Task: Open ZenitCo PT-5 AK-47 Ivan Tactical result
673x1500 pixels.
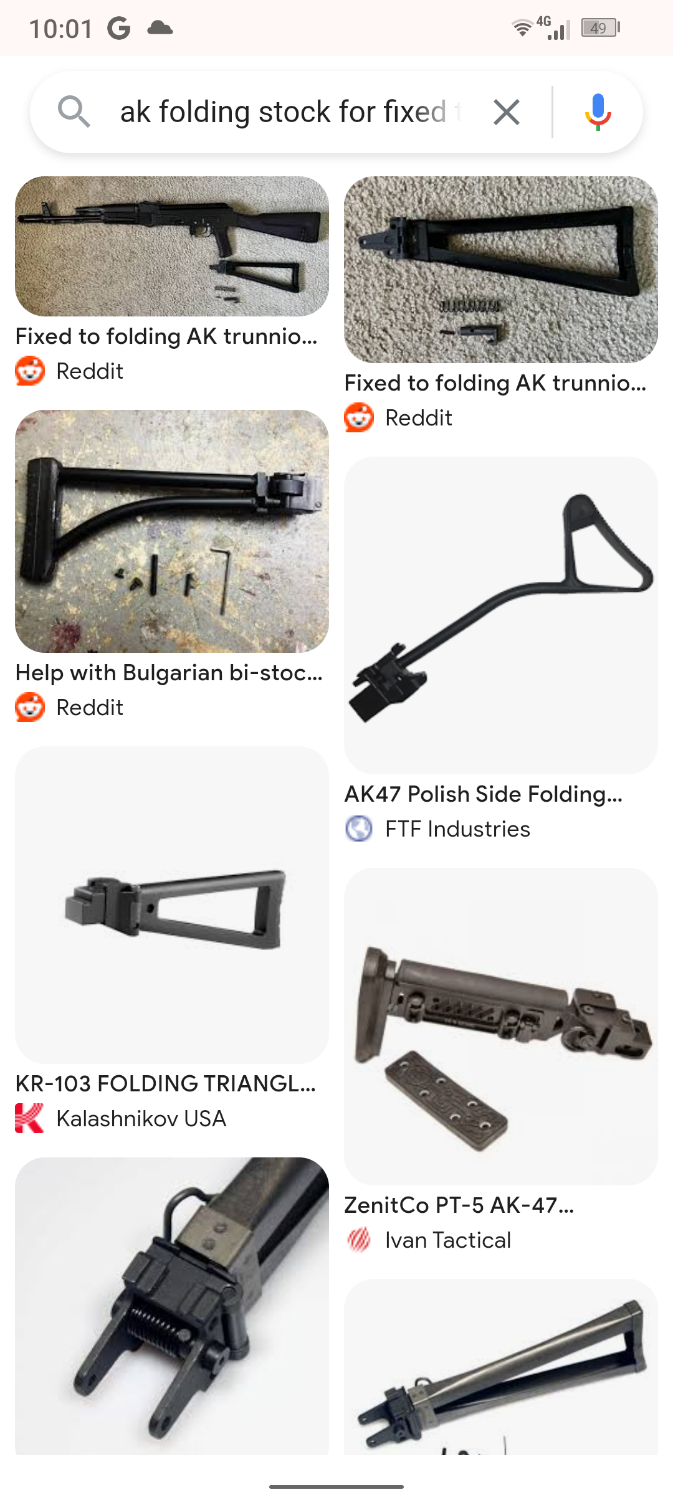Action: tap(500, 1026)
